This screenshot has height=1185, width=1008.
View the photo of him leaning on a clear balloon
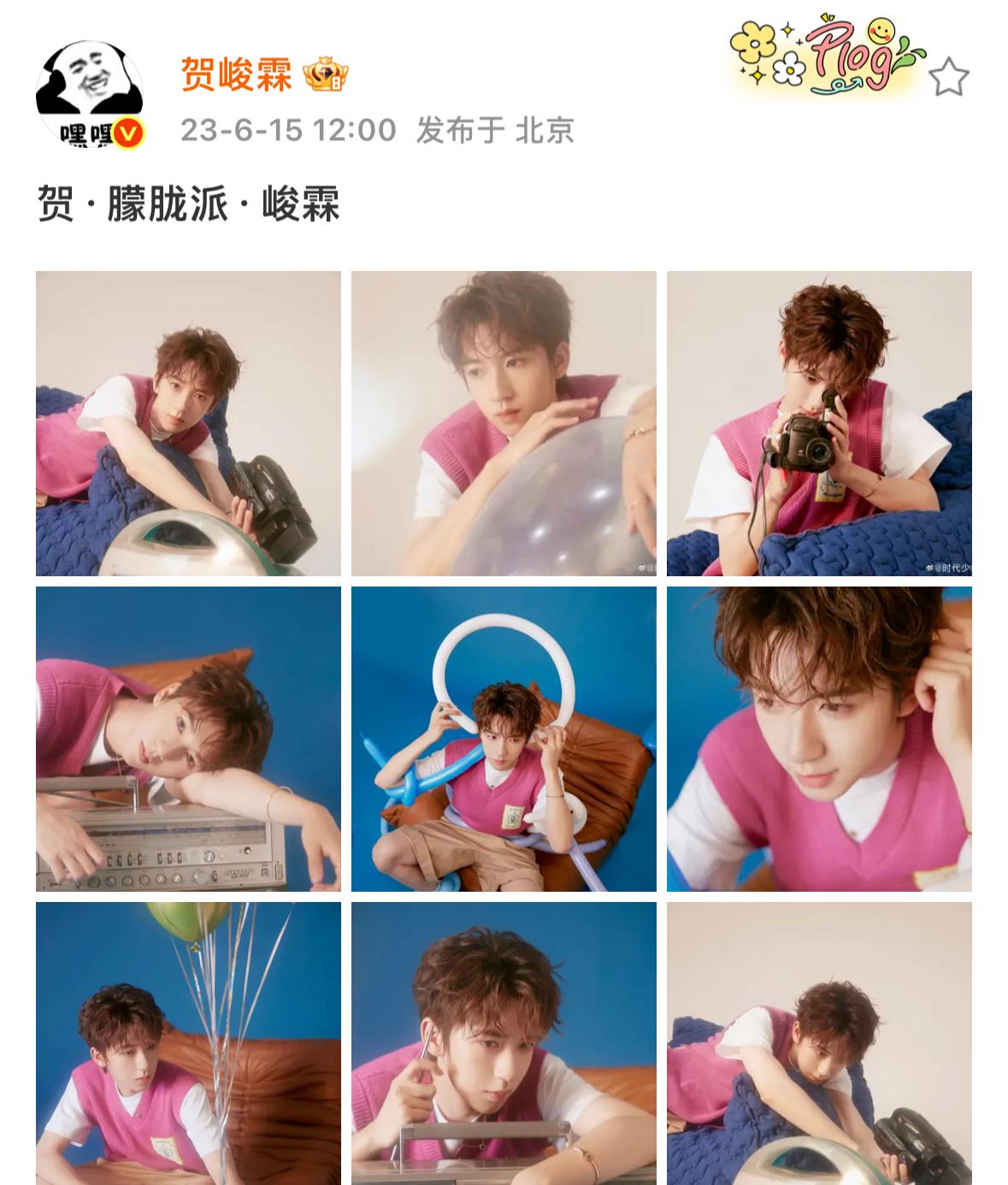coord(504,423)
